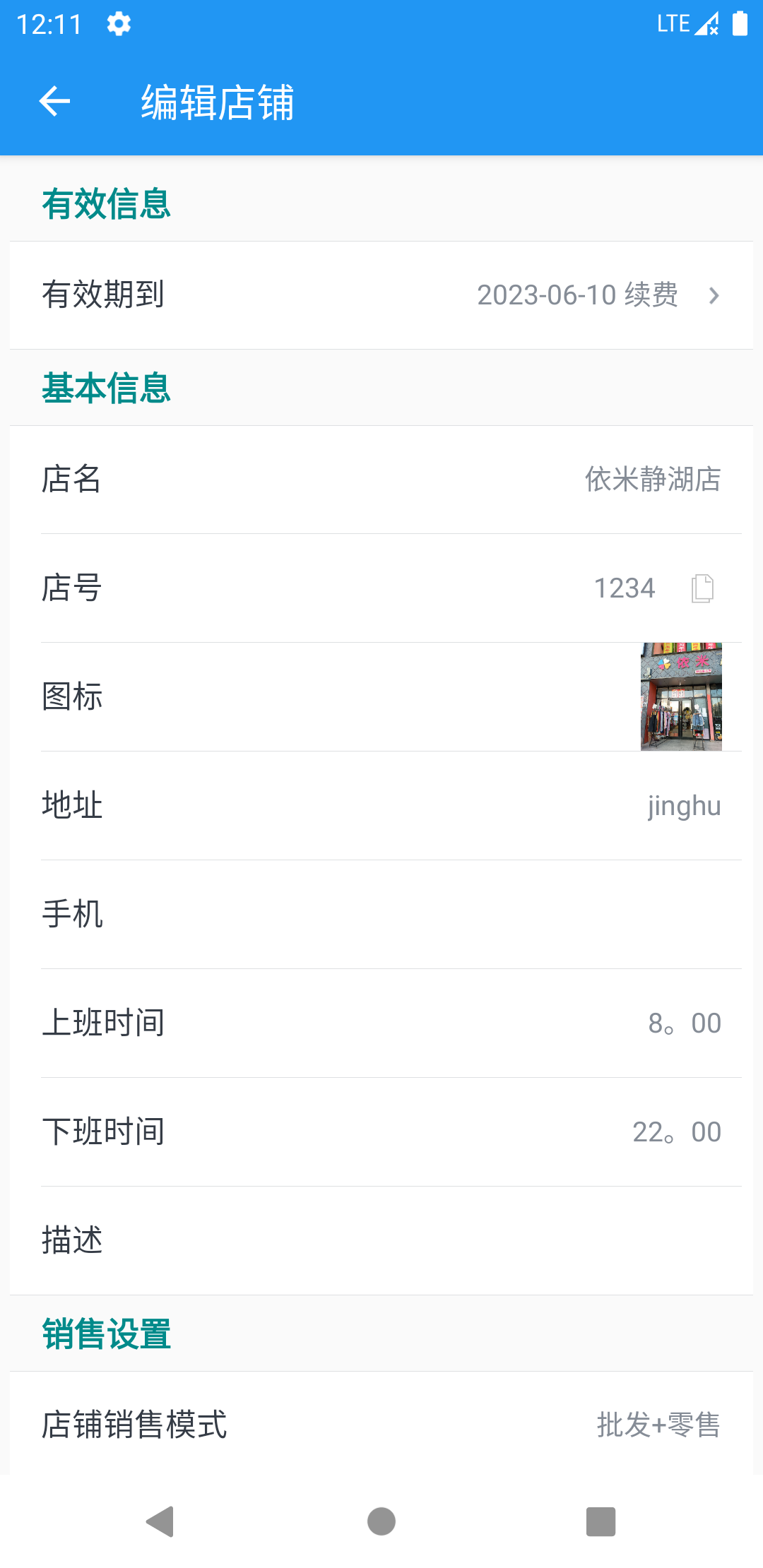Set the 上班时间 value
Viewport: 763px width, 1568px height.
[x=381, y=1023]
